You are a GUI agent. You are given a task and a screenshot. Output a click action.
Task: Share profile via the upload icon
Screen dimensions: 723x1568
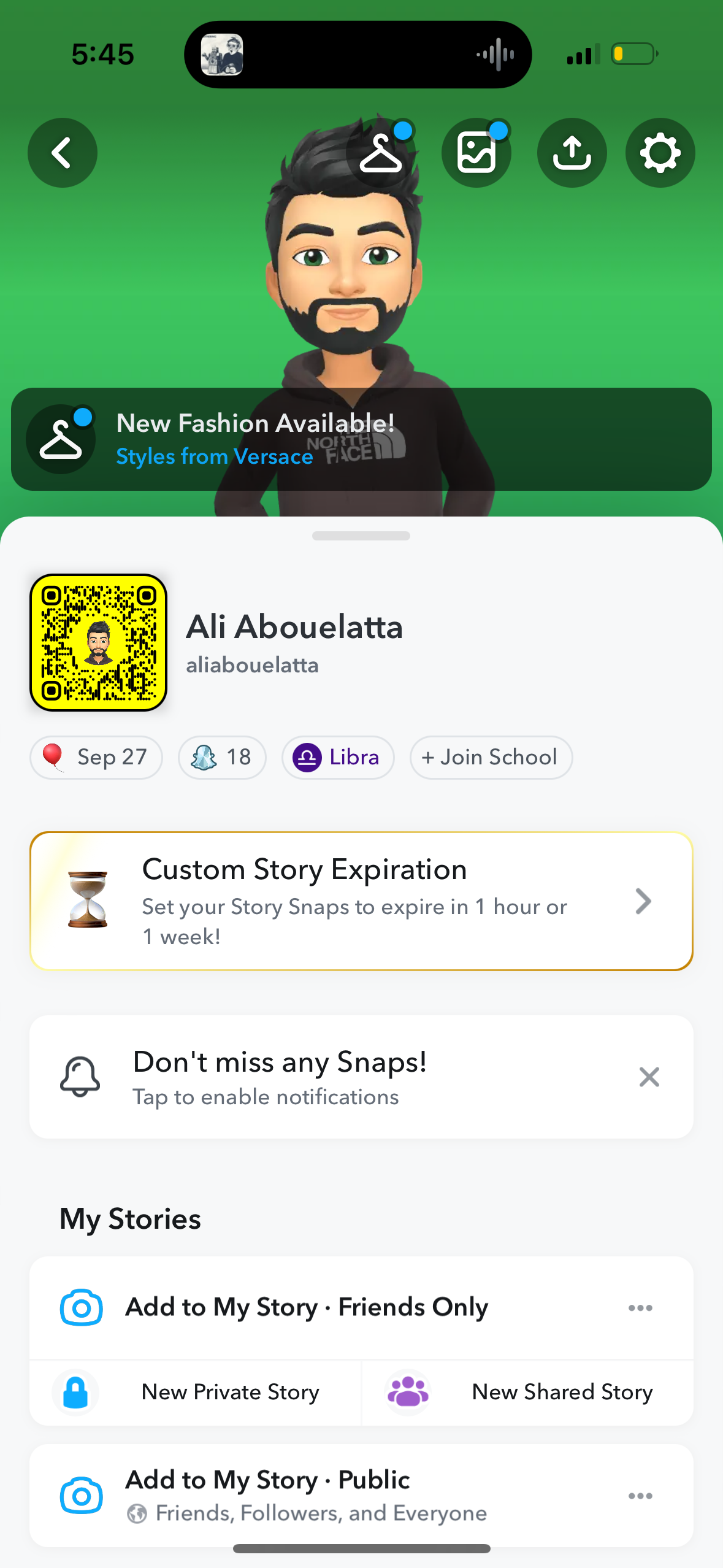pos(572,153)
